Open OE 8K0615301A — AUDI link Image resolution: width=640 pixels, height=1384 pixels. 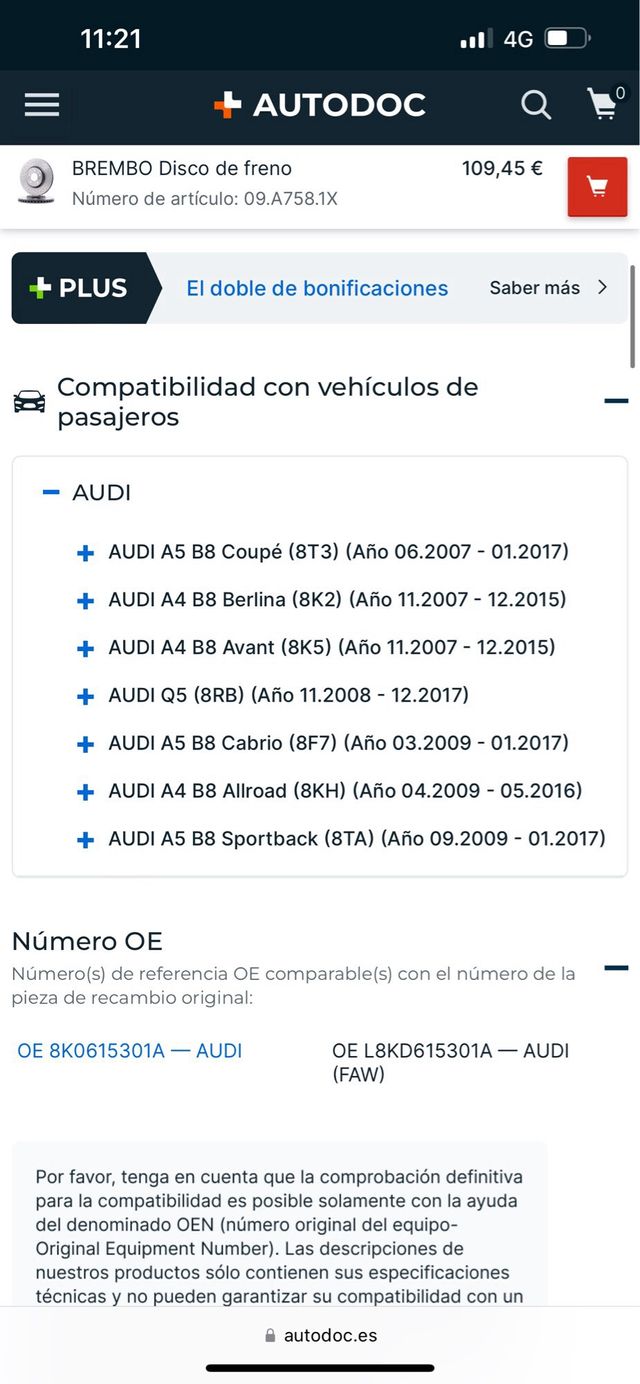pos(130,1051)
